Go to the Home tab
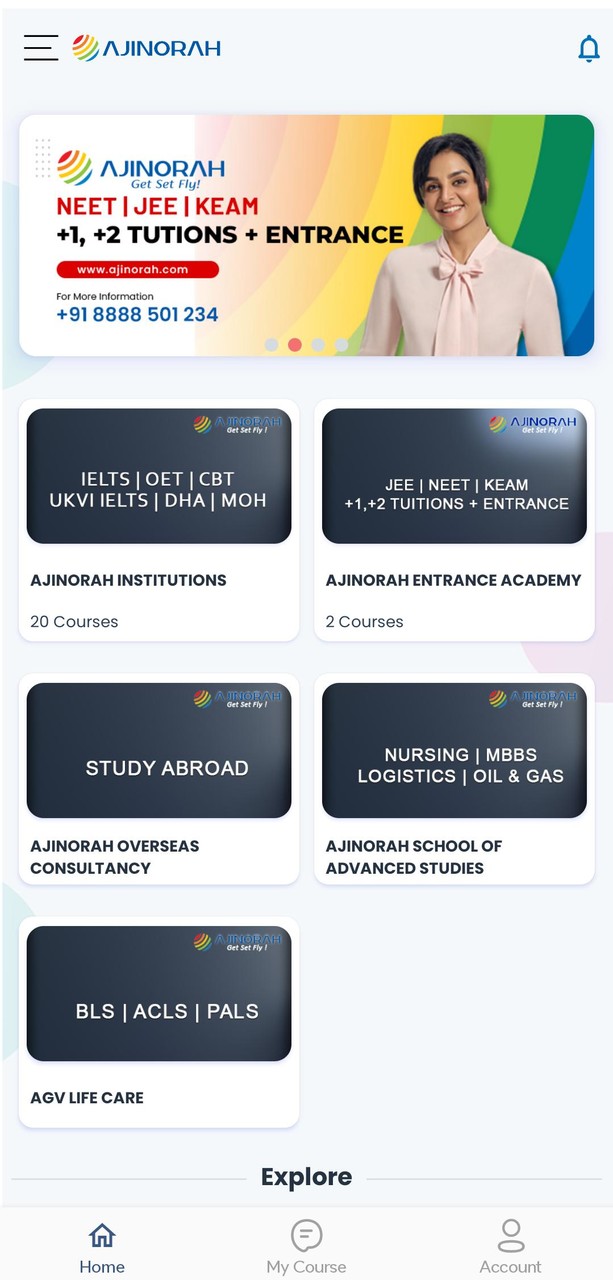613x1280 pixels. [102, 1247]
